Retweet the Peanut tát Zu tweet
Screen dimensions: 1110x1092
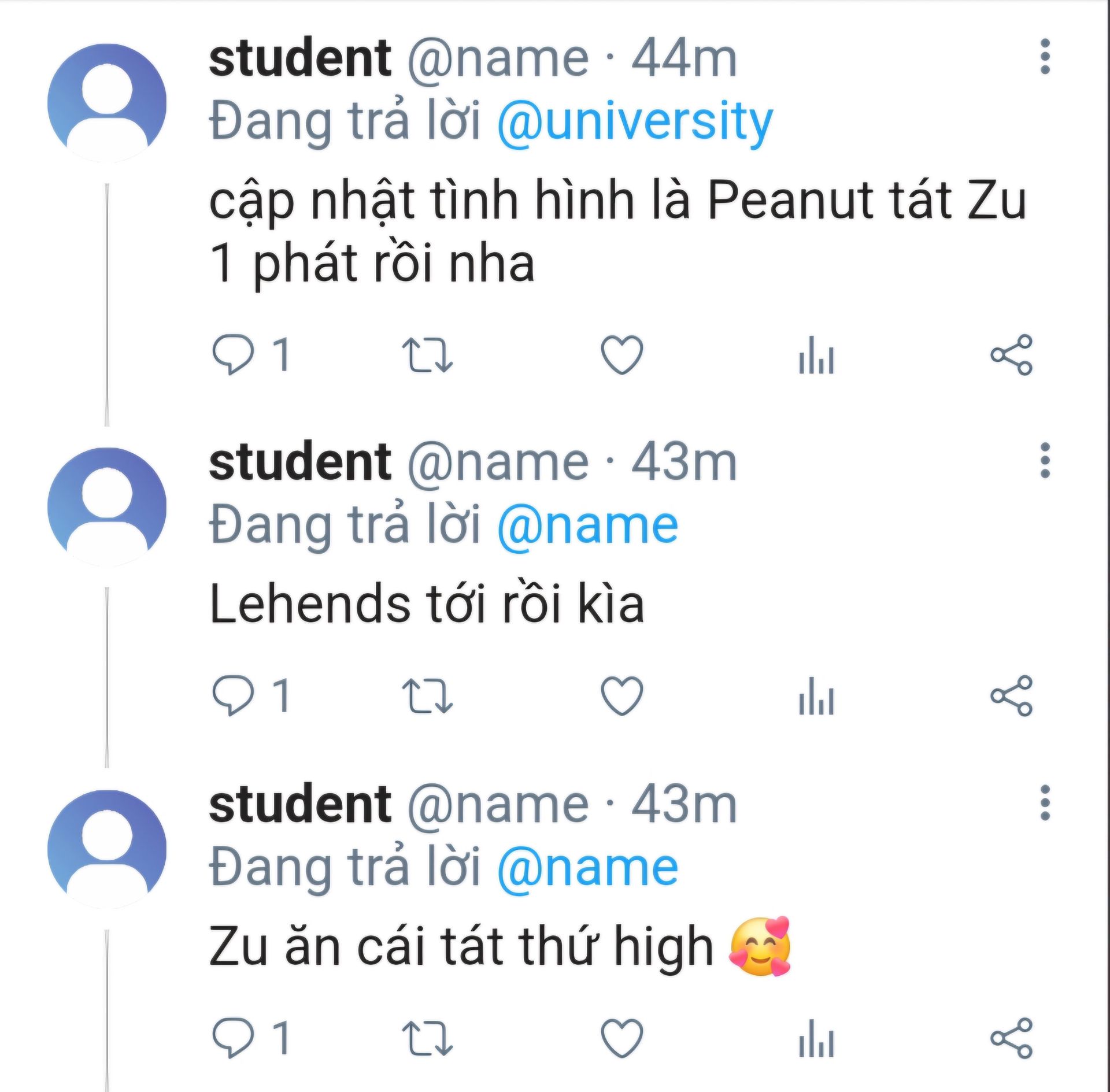pyautogui.click(x=427, y=354)
